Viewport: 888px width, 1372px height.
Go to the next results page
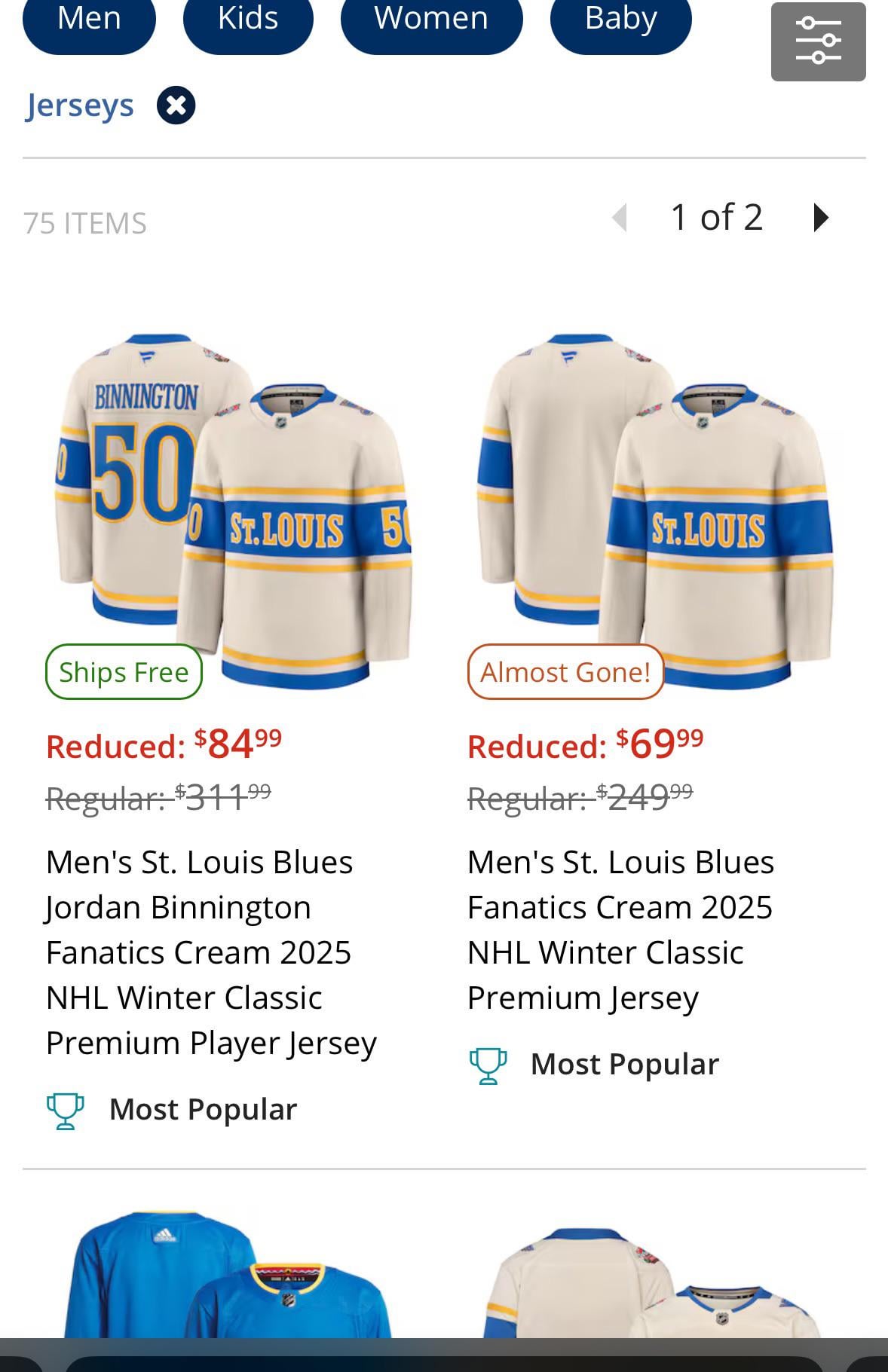tap(821, 218)
